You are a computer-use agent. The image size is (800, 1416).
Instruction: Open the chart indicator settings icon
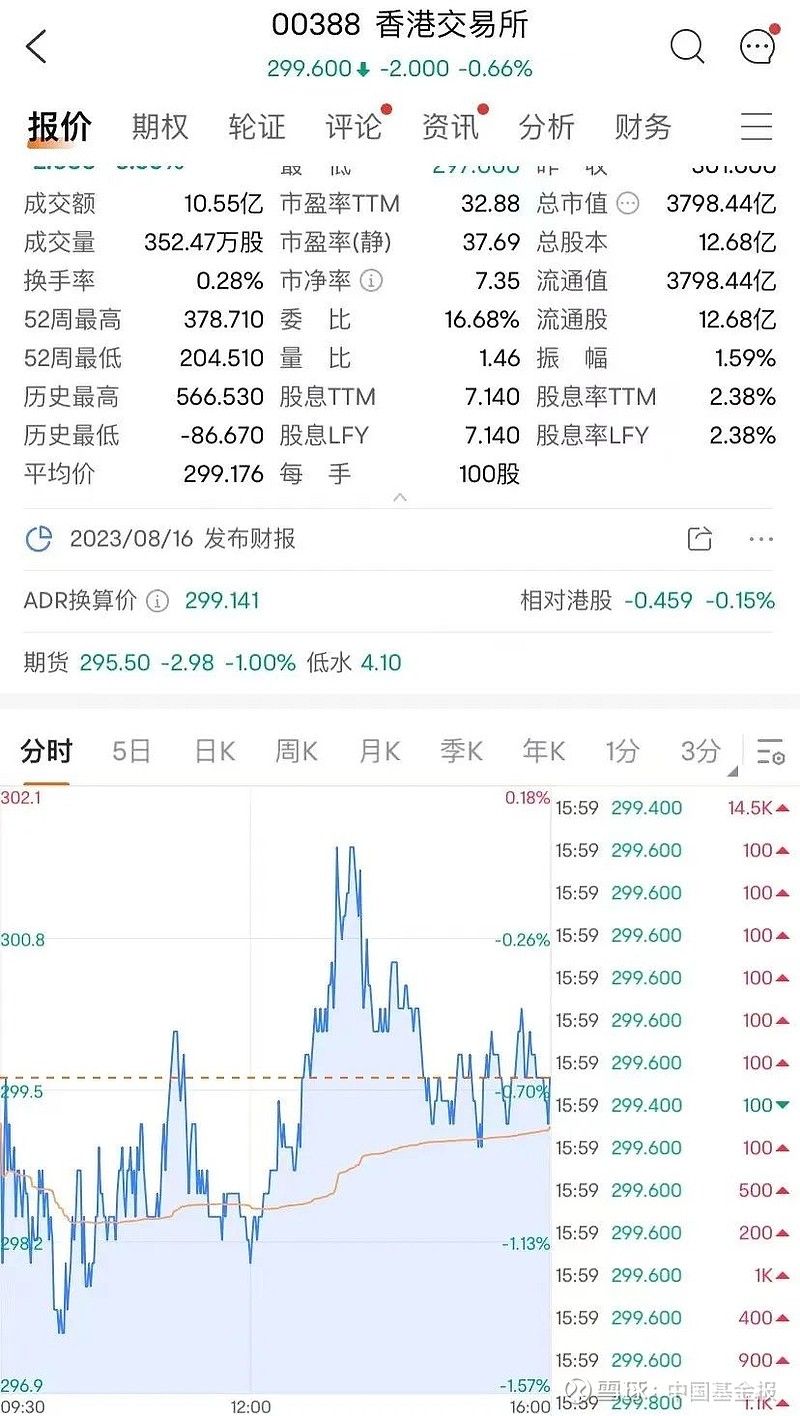[768, 751]
